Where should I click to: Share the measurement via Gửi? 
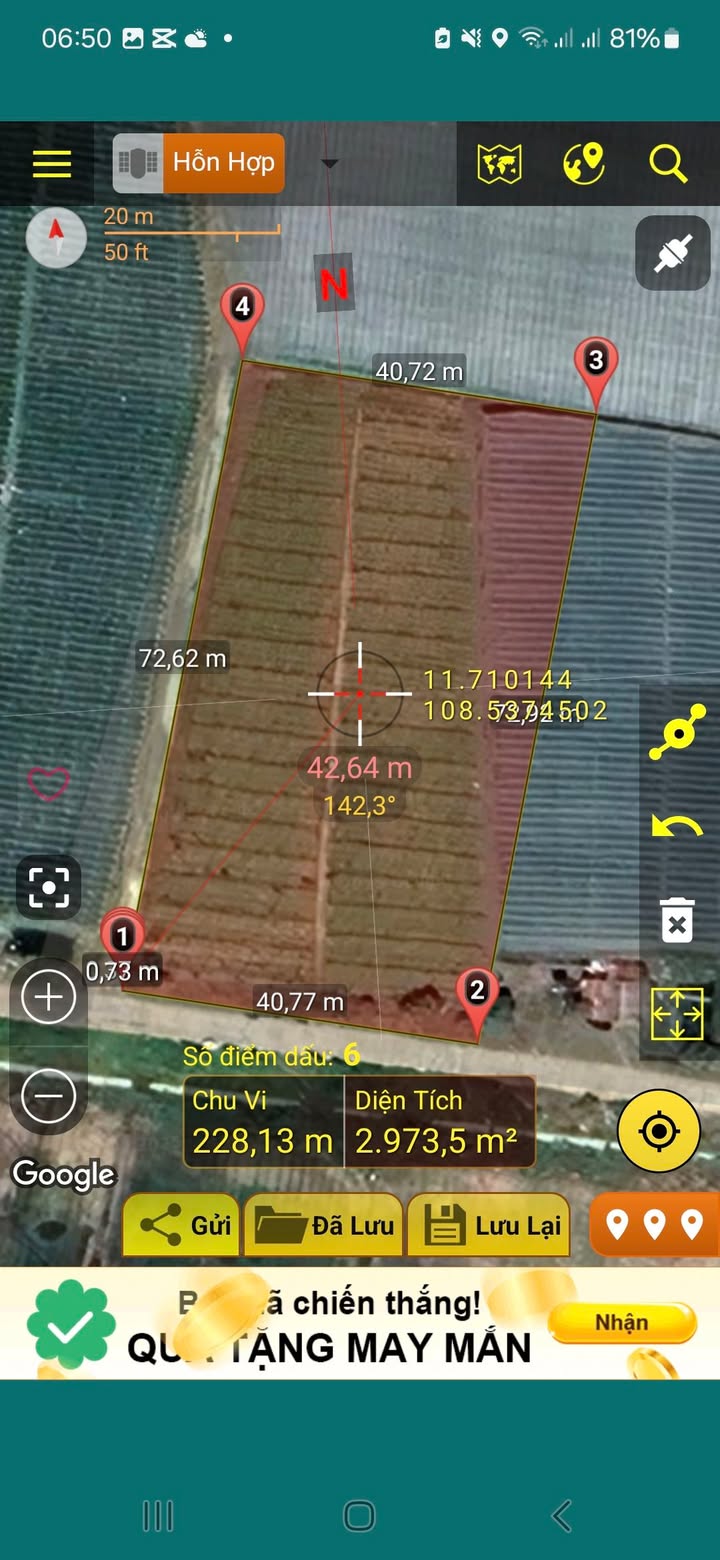click(182, 1225)
